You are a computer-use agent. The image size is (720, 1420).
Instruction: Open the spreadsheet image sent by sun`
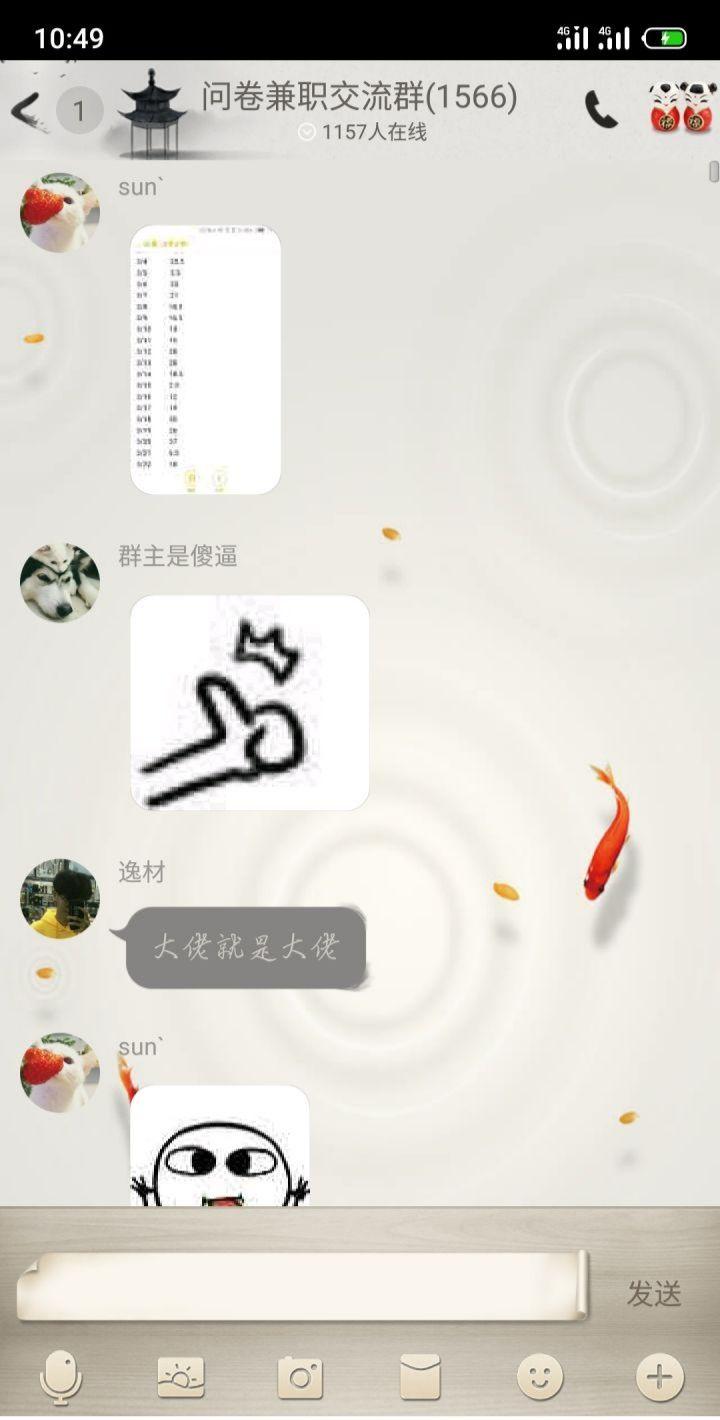click(x=205, y=359)
